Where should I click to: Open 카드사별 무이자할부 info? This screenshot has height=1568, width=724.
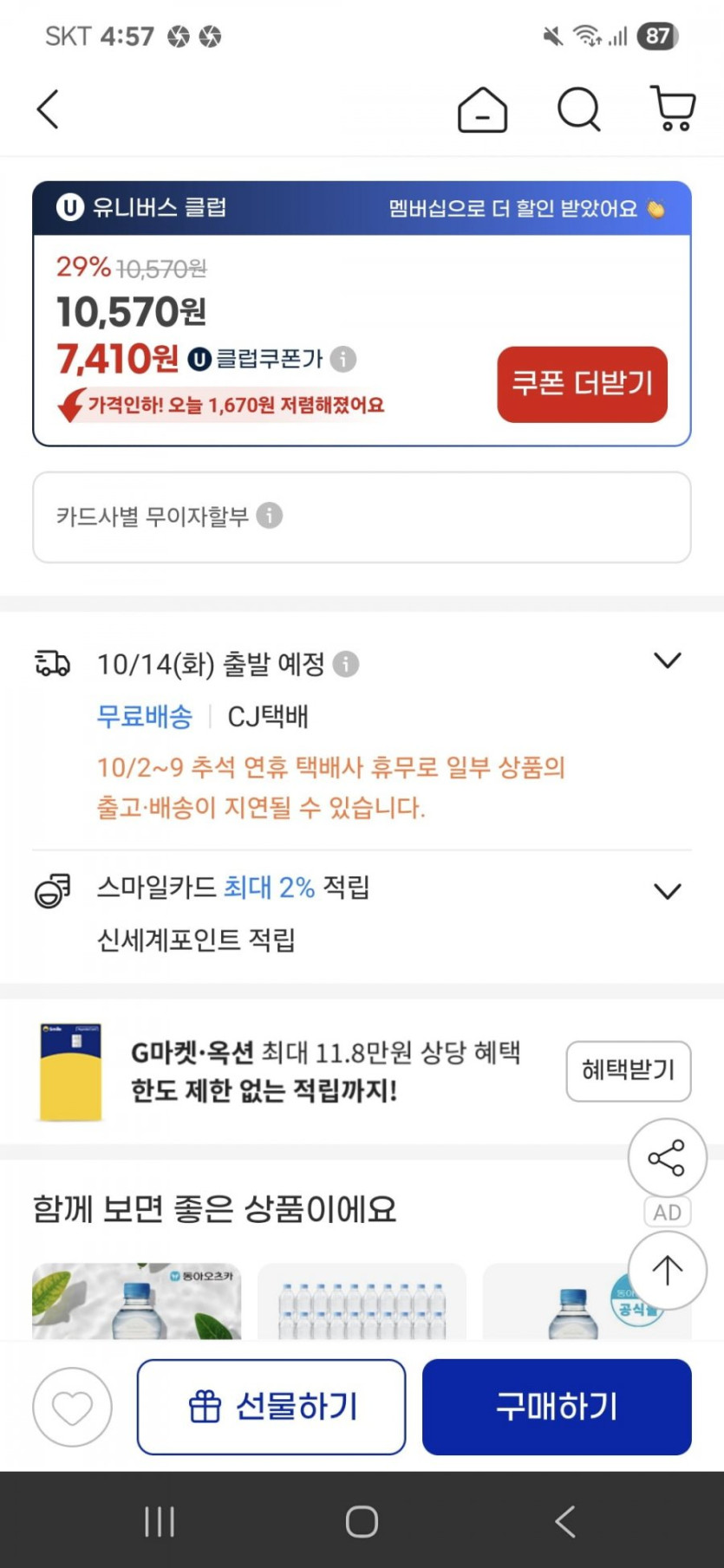click(270, 516)
